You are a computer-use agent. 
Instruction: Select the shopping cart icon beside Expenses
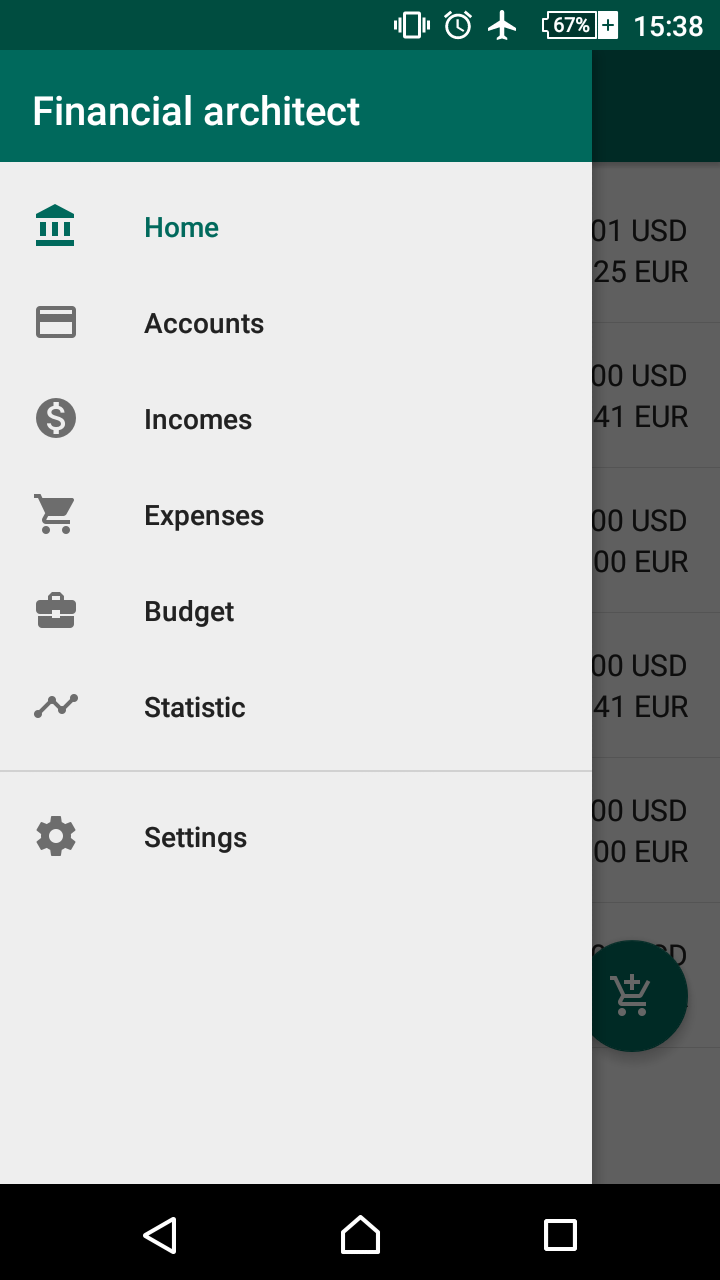[x=55, y=514]
